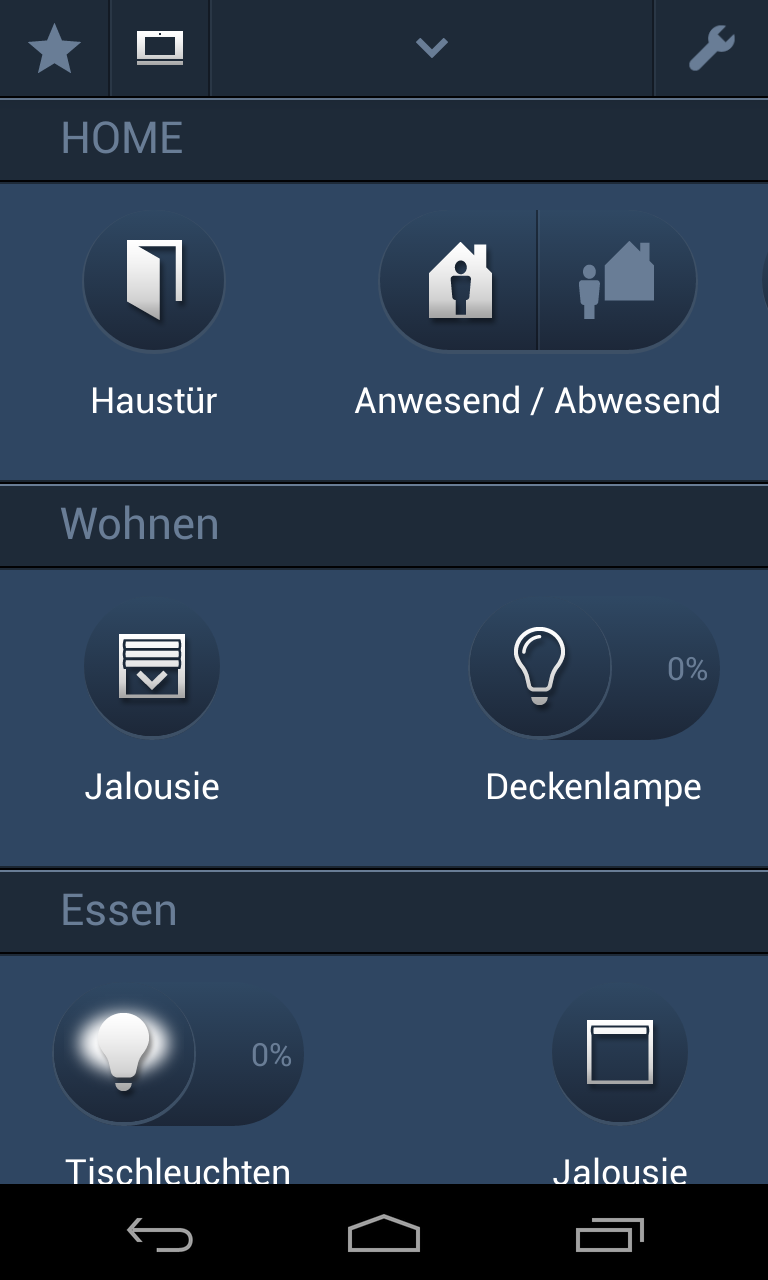Toggle the Tischleuchten bulb
This screenshot has width=768, height=1280.
click(123, 1053)
